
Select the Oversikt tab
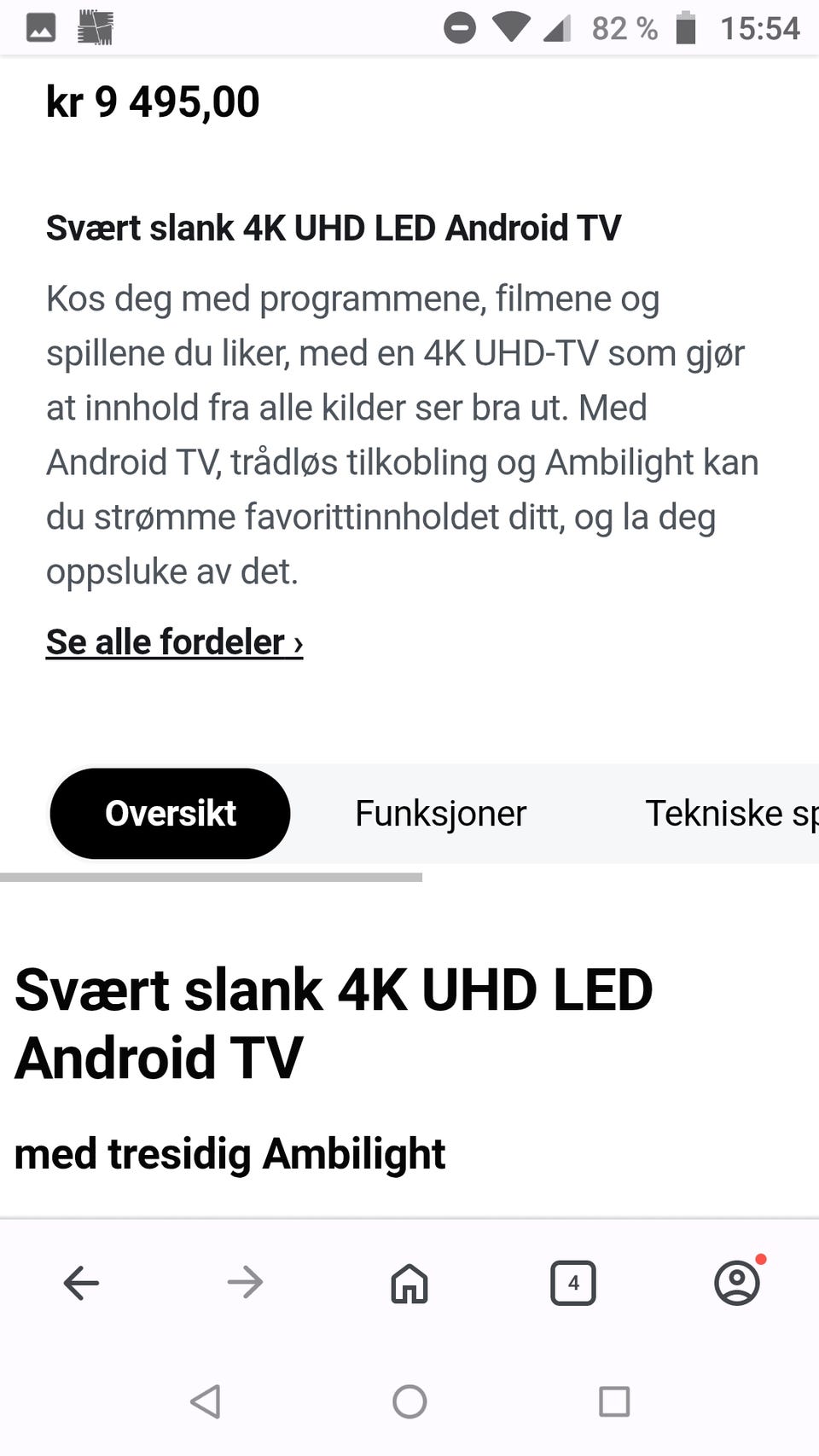pos(171,814)
